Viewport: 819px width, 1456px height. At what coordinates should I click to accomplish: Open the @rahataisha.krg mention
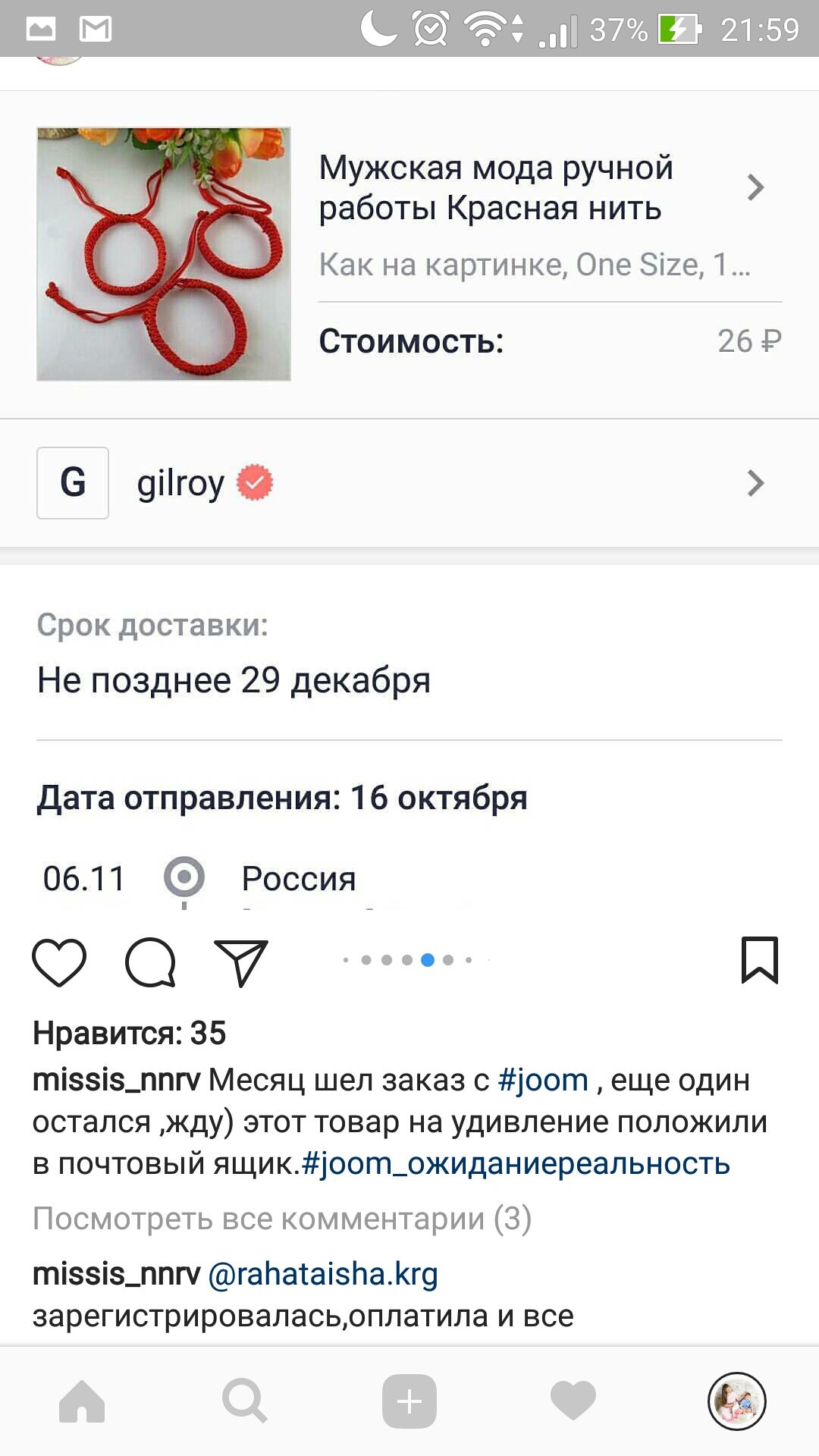click(x=323, y=1274)
